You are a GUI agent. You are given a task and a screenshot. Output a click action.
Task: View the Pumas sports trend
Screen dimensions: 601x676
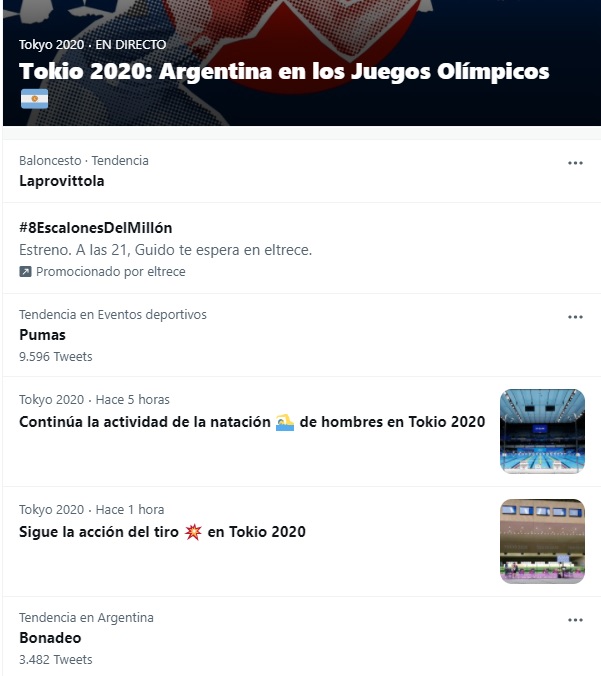[x=43, y=335]
